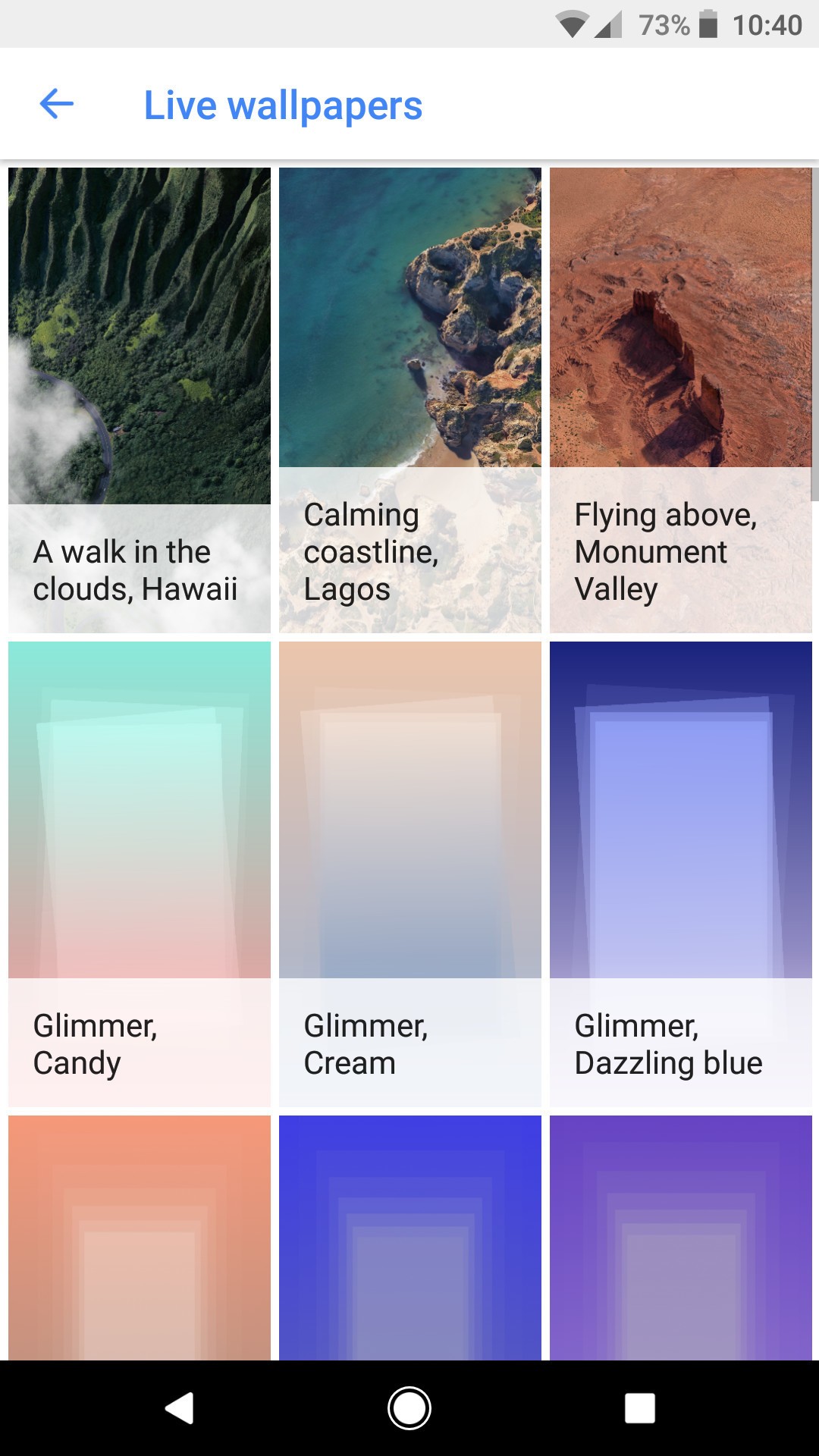Open the Glimmer, Candy wallpaper
The width and height of the screenshot is (819, 1456).
[140, 874]
